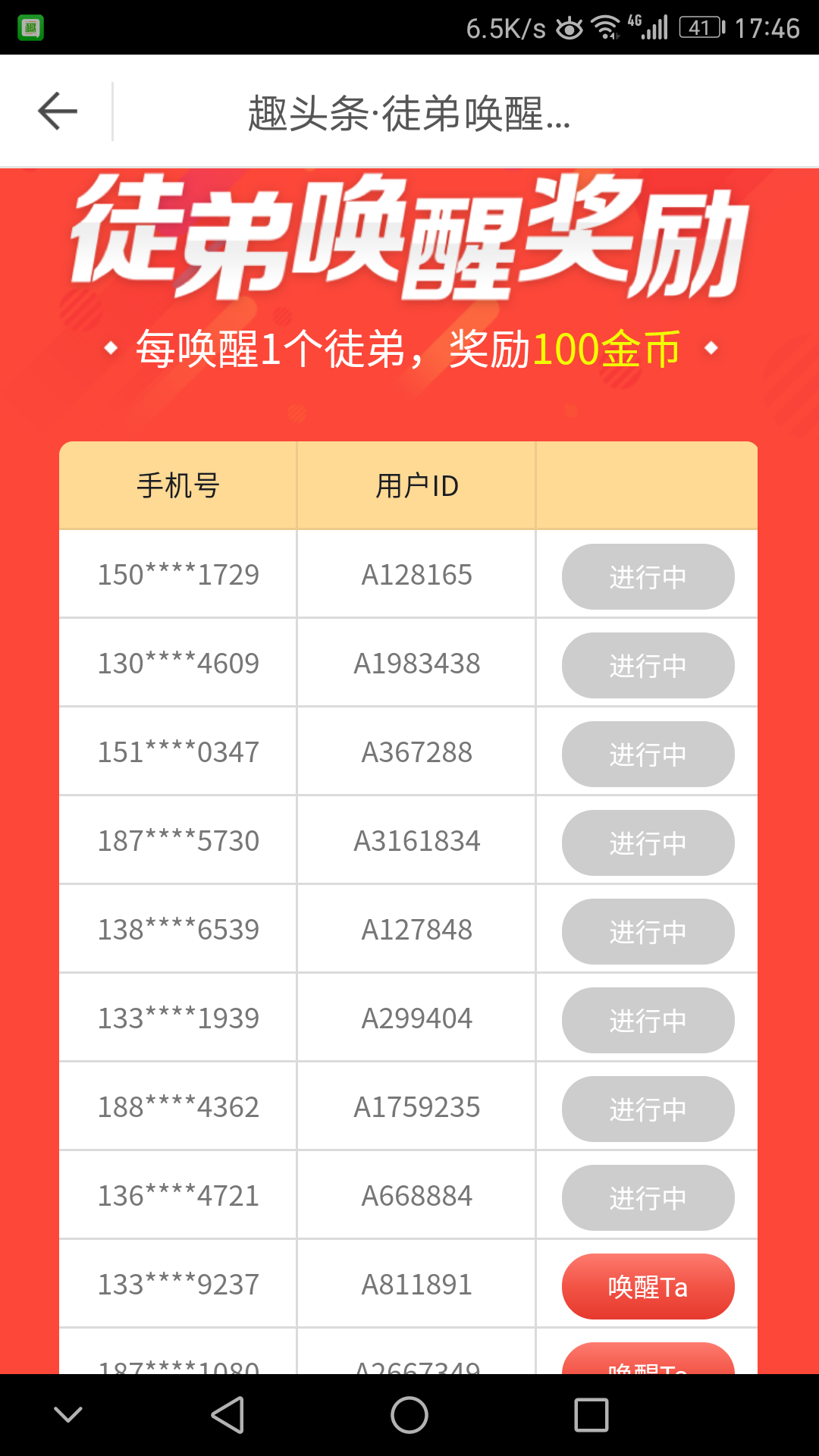Viewport: 819px width, 1456px height.
Task: Tap 进行中 button for user A668884
Action: 648,1197
